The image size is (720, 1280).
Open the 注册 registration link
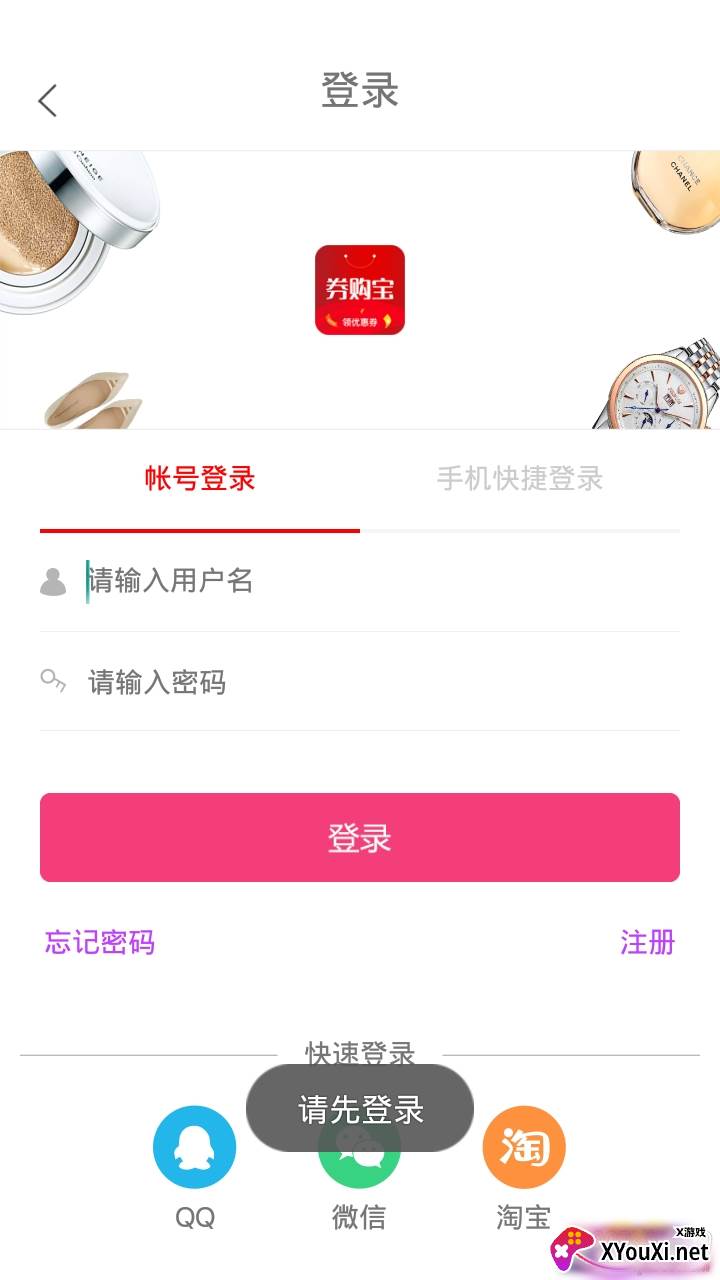click(647, 942)
